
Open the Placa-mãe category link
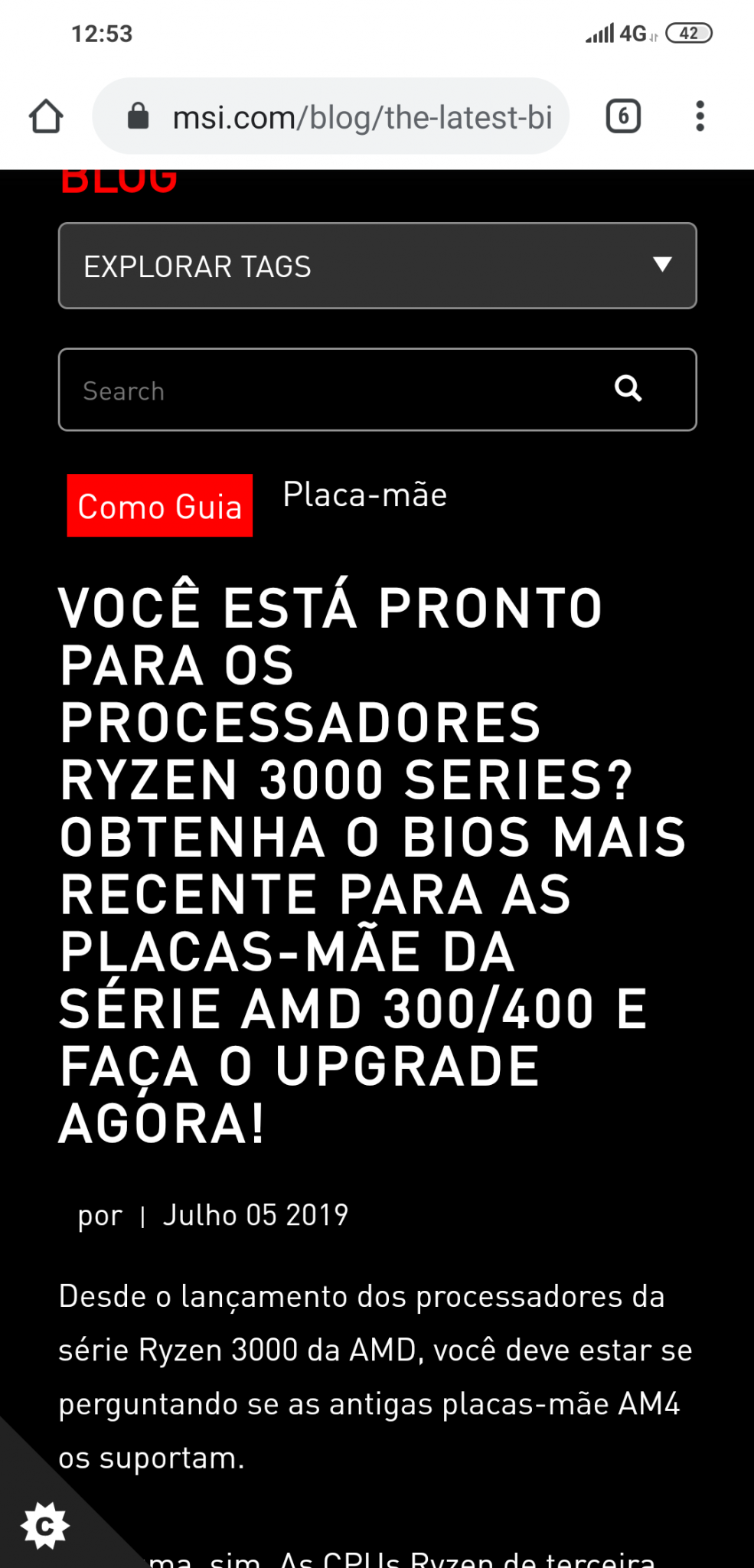click(x=365, y=495)
